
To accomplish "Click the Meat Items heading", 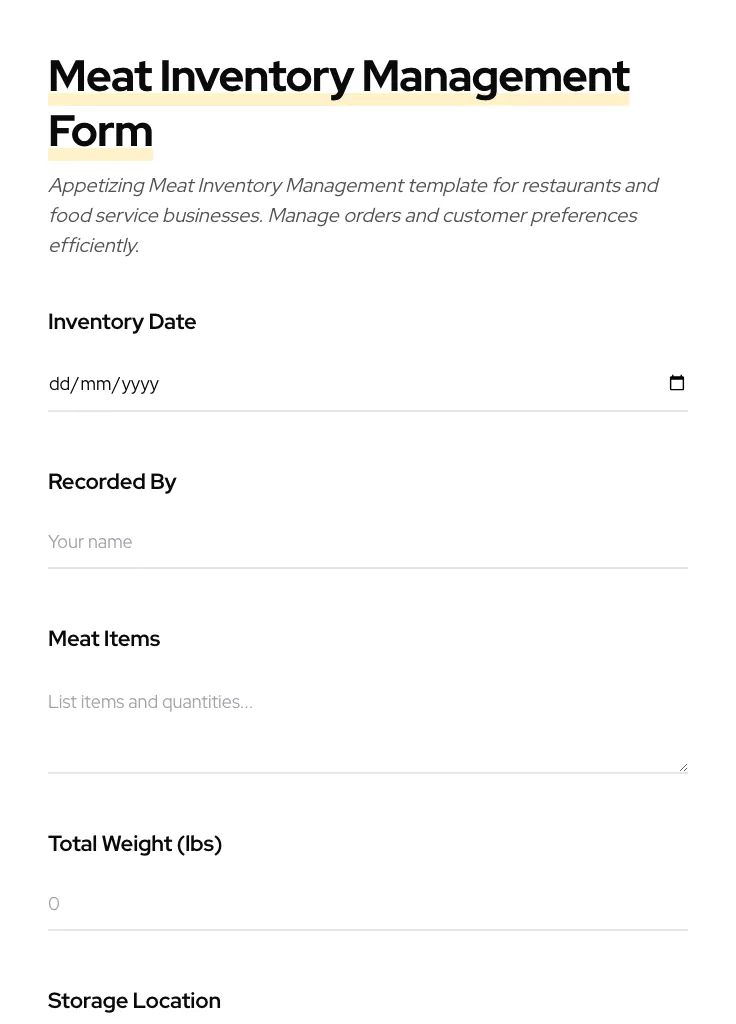I will (x=104, y=638).
